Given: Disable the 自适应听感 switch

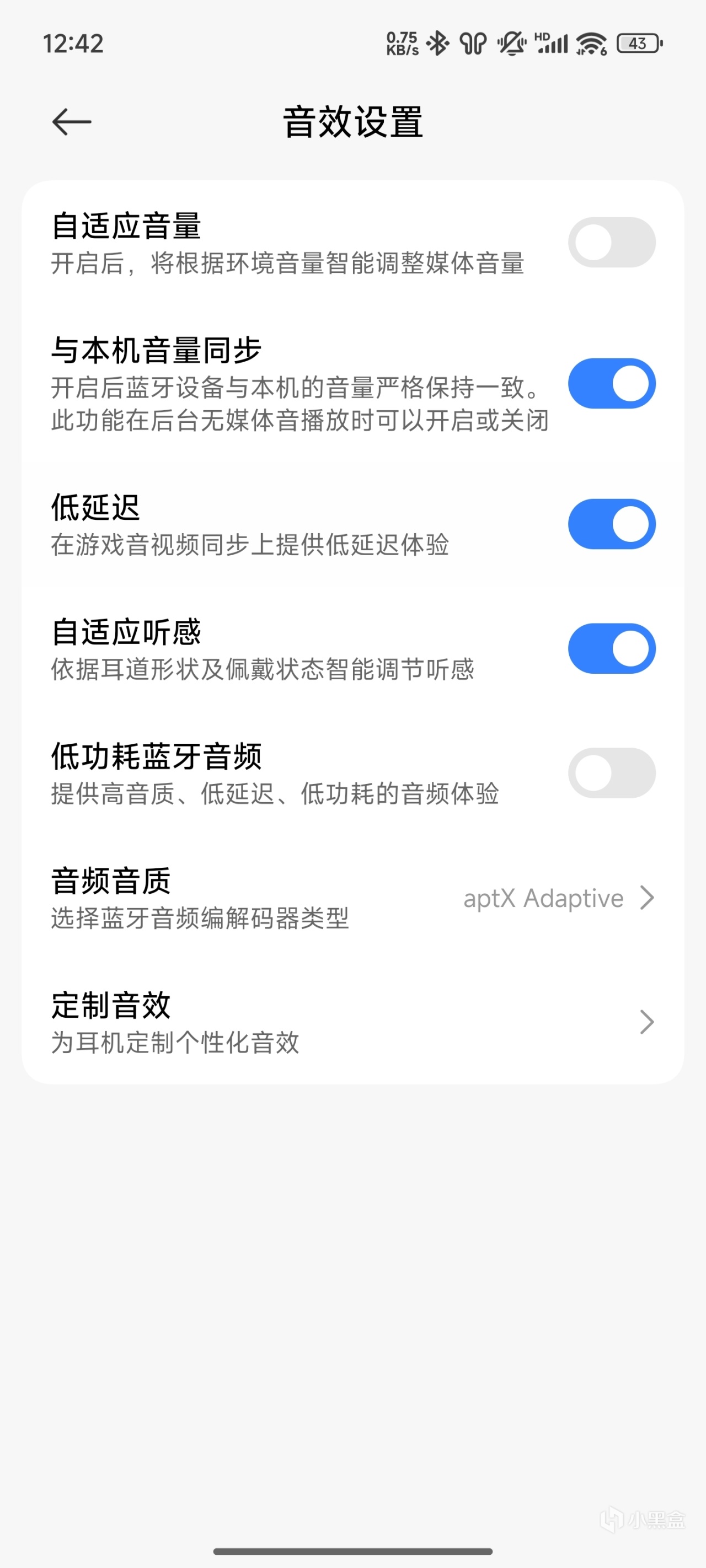Looking at the screenshot, I should coord(611,648).
